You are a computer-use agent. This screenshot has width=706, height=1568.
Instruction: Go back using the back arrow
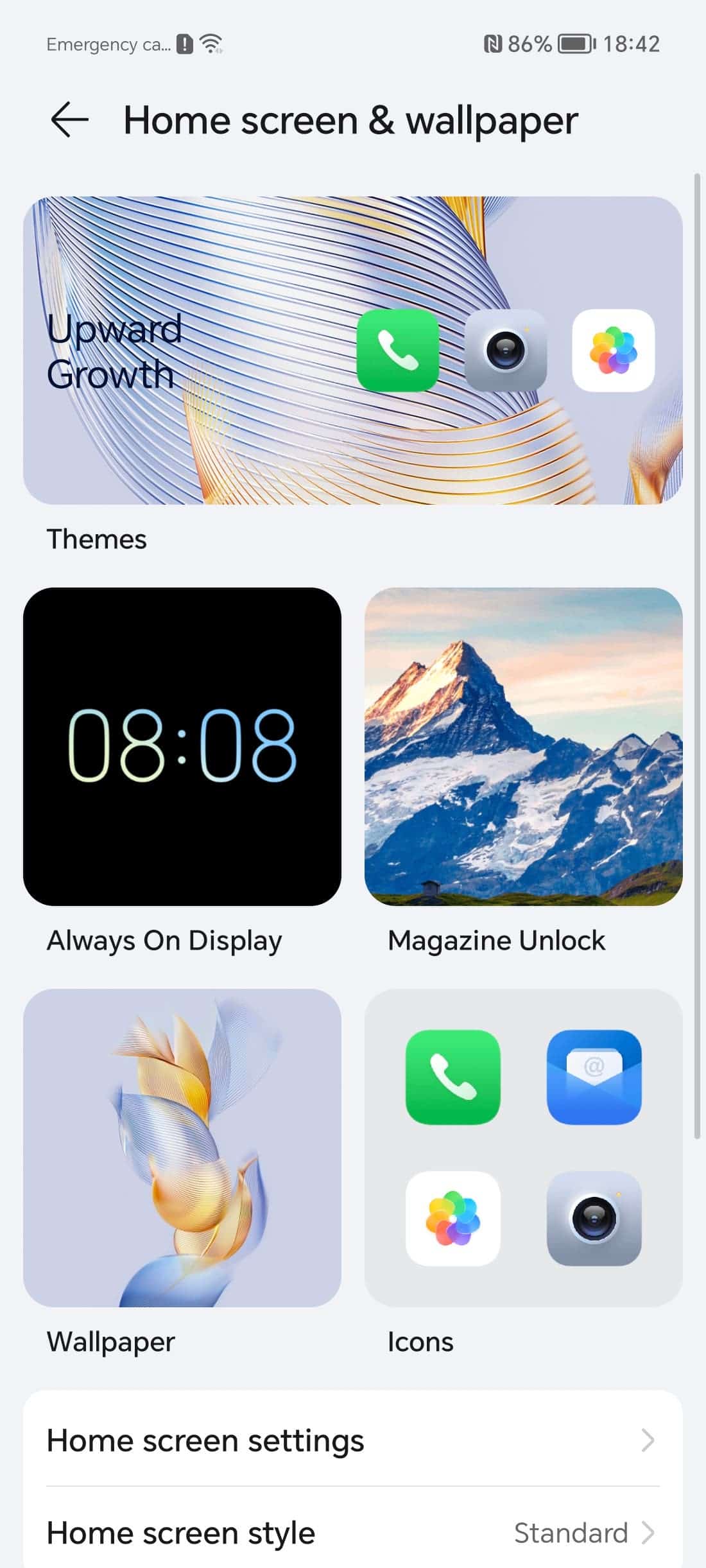click(x=69, y=120)
